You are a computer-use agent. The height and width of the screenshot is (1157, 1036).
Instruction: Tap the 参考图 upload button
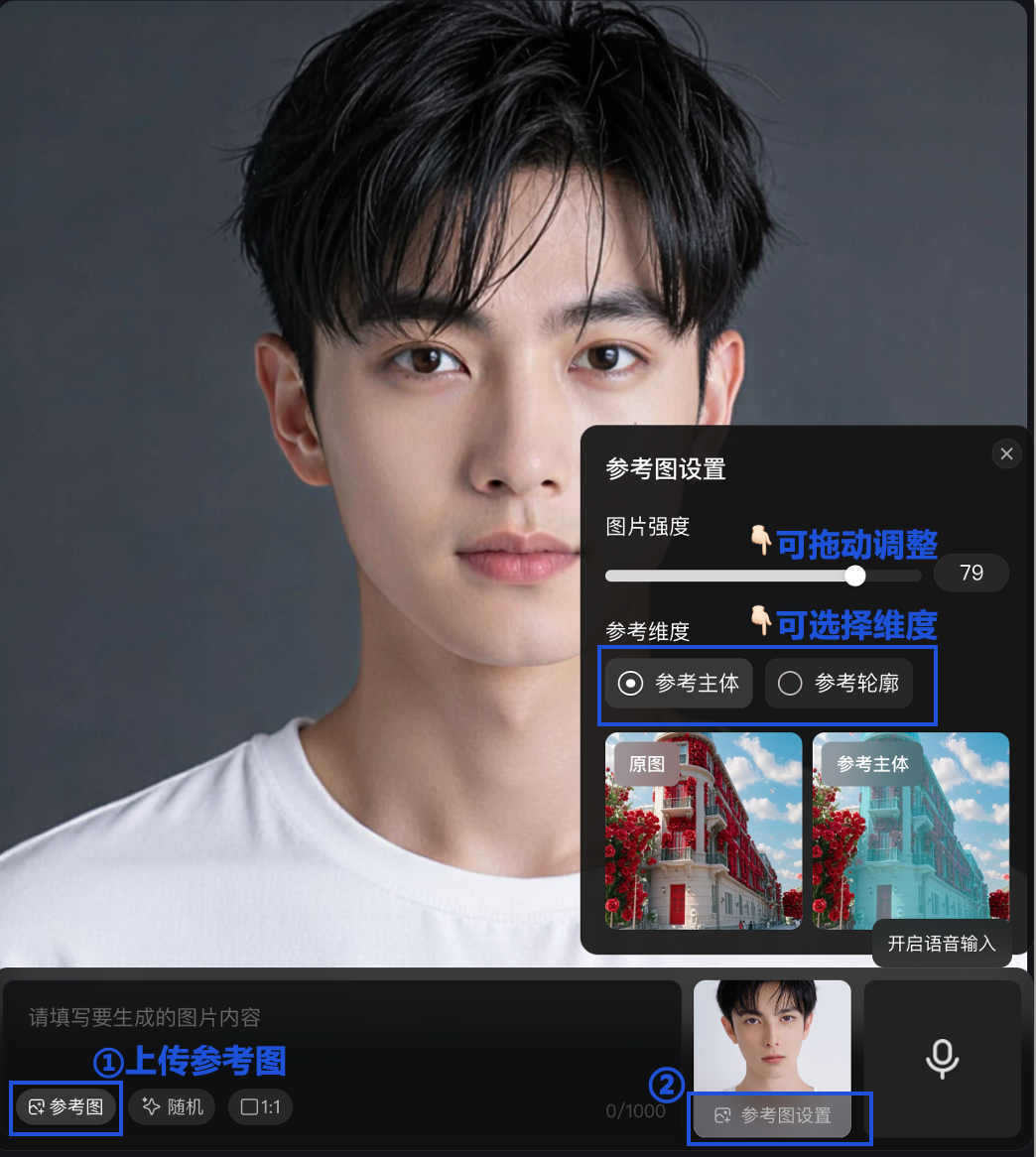65,1106
